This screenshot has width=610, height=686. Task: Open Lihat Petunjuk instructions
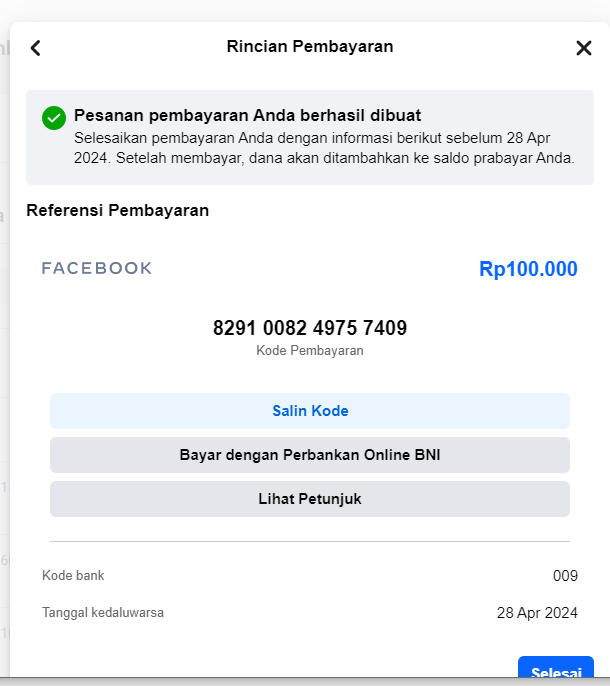click(310, 499)
